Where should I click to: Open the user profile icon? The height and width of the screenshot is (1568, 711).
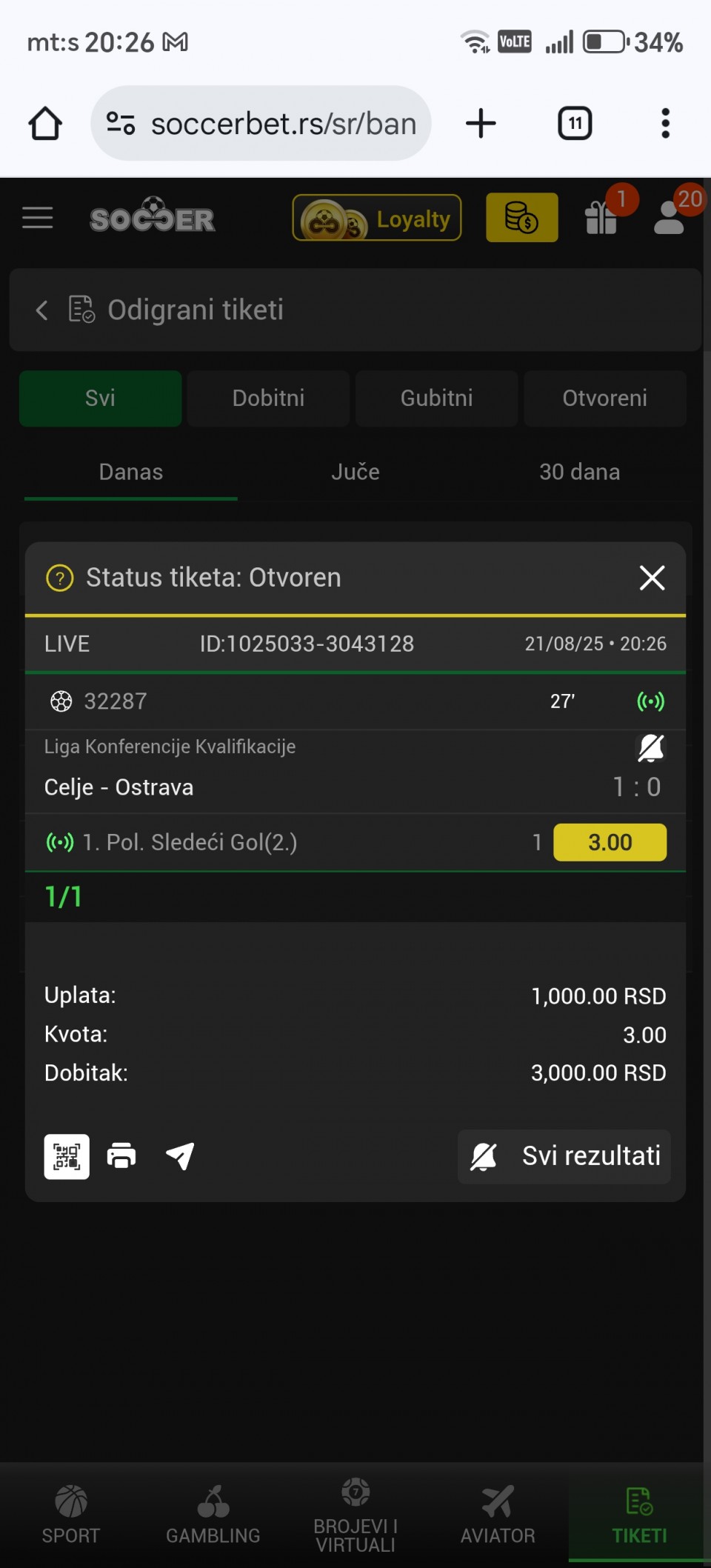pyautogui.click(x=669, y=218)
